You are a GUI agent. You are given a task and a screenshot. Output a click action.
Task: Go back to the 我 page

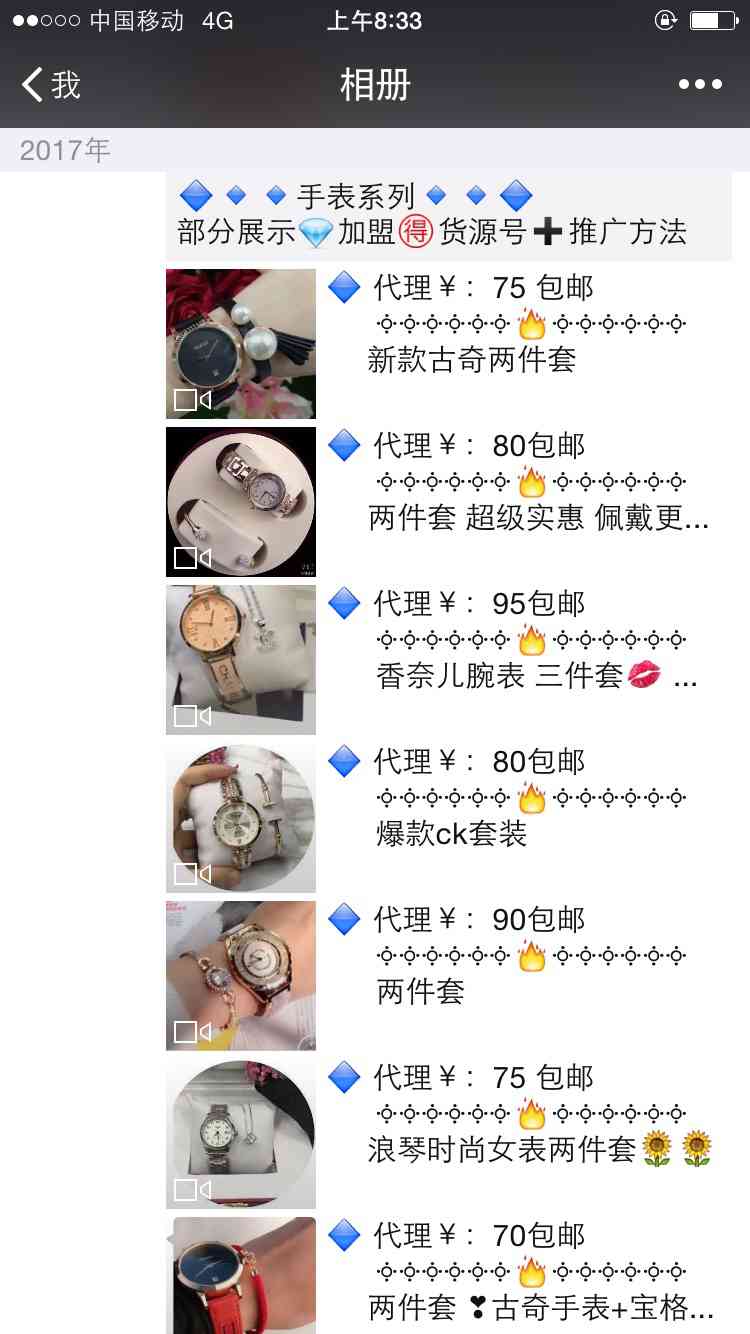[50, 85]
